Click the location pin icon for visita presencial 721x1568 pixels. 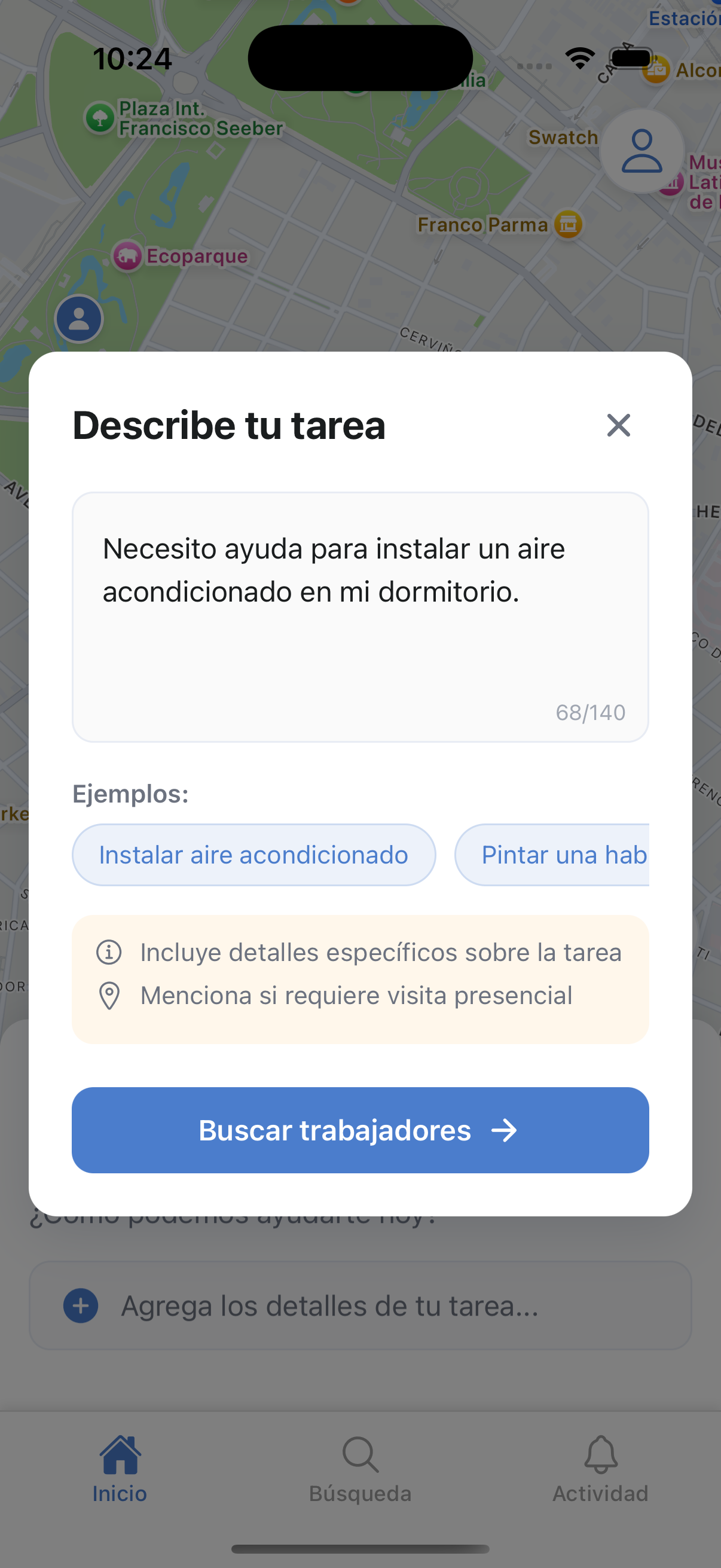[x=108, y=996]
